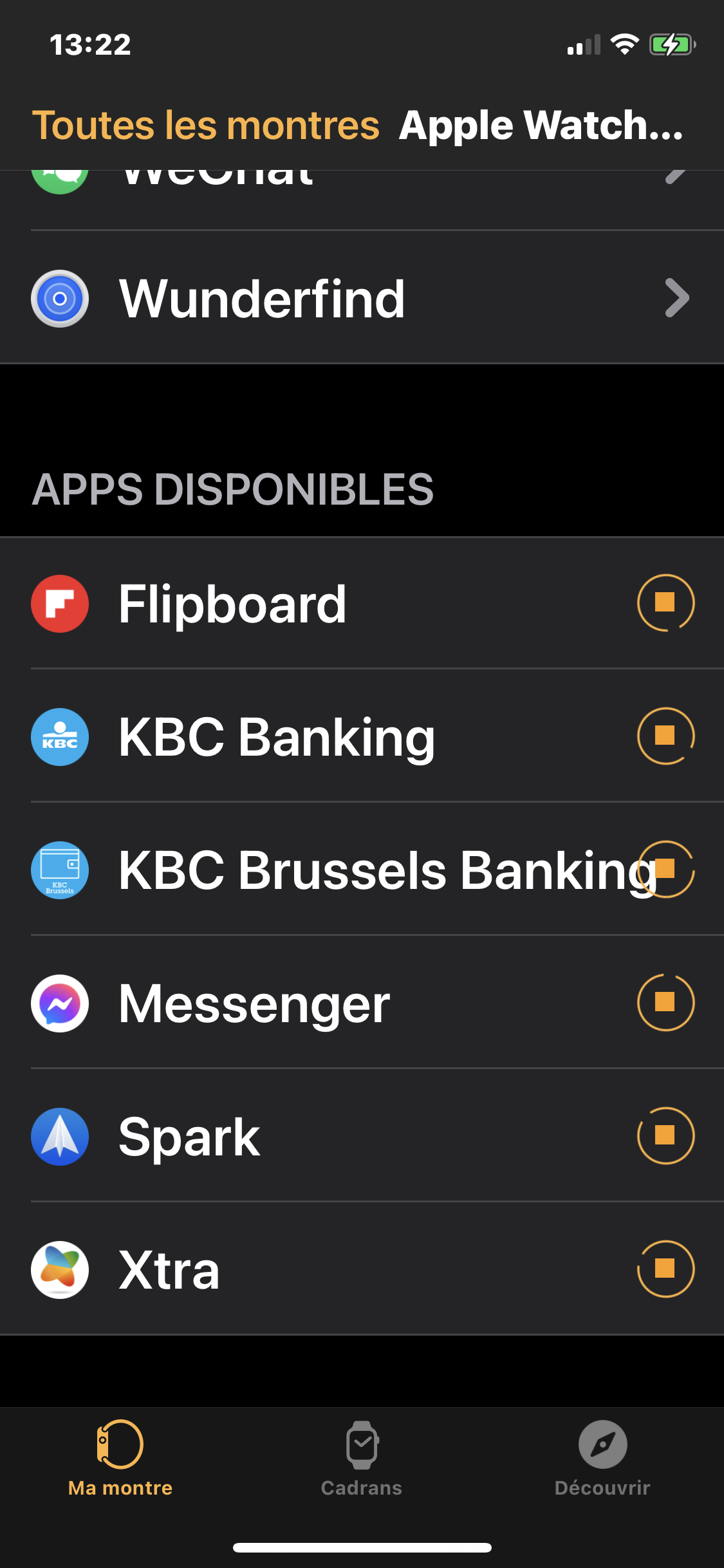The height and width of the screenshot is (1568, 724).
Task: Stop the Flipboard installation
Action: tap(665, 602)
